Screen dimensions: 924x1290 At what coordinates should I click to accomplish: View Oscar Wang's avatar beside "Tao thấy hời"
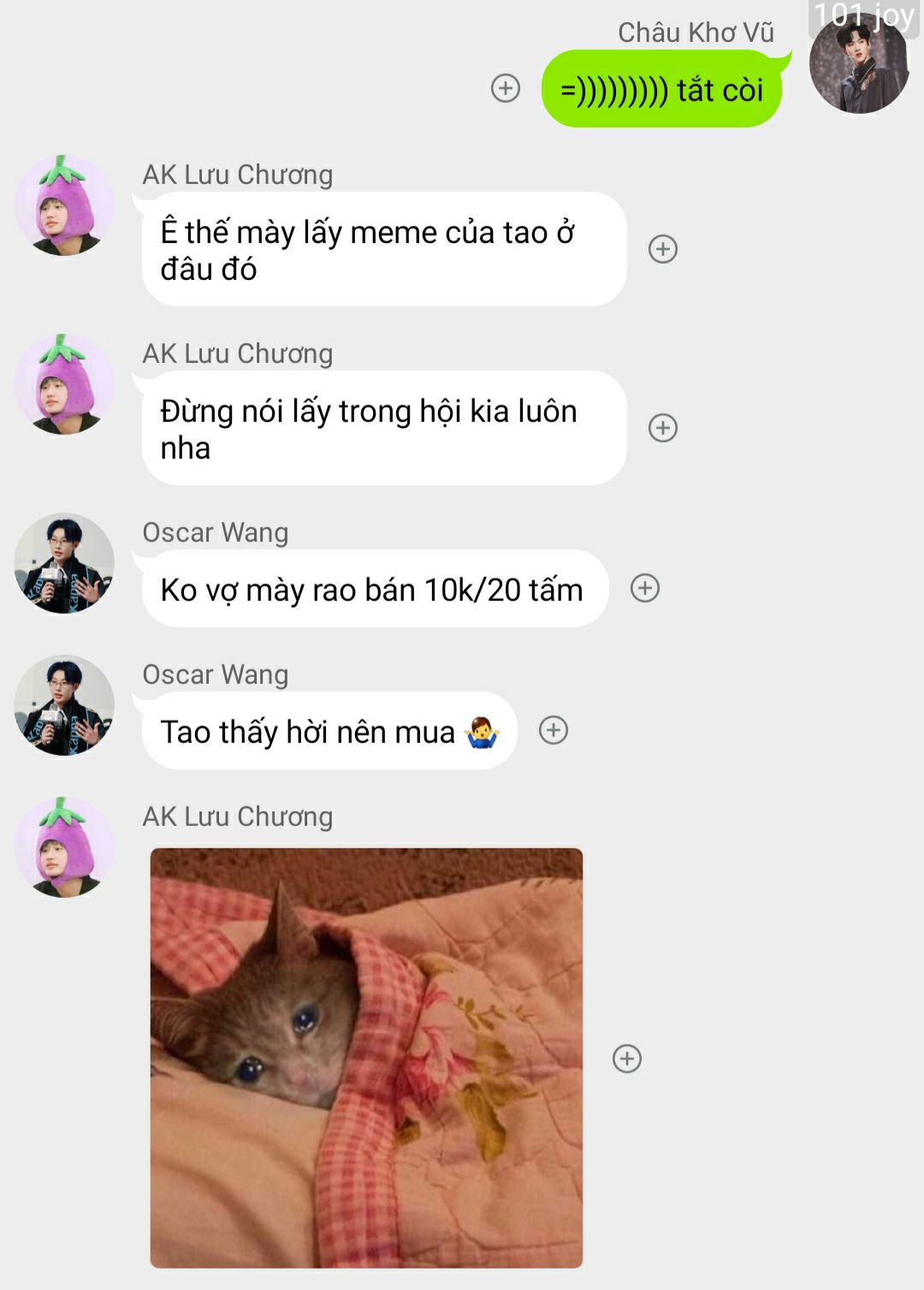[x=64, y=705]
